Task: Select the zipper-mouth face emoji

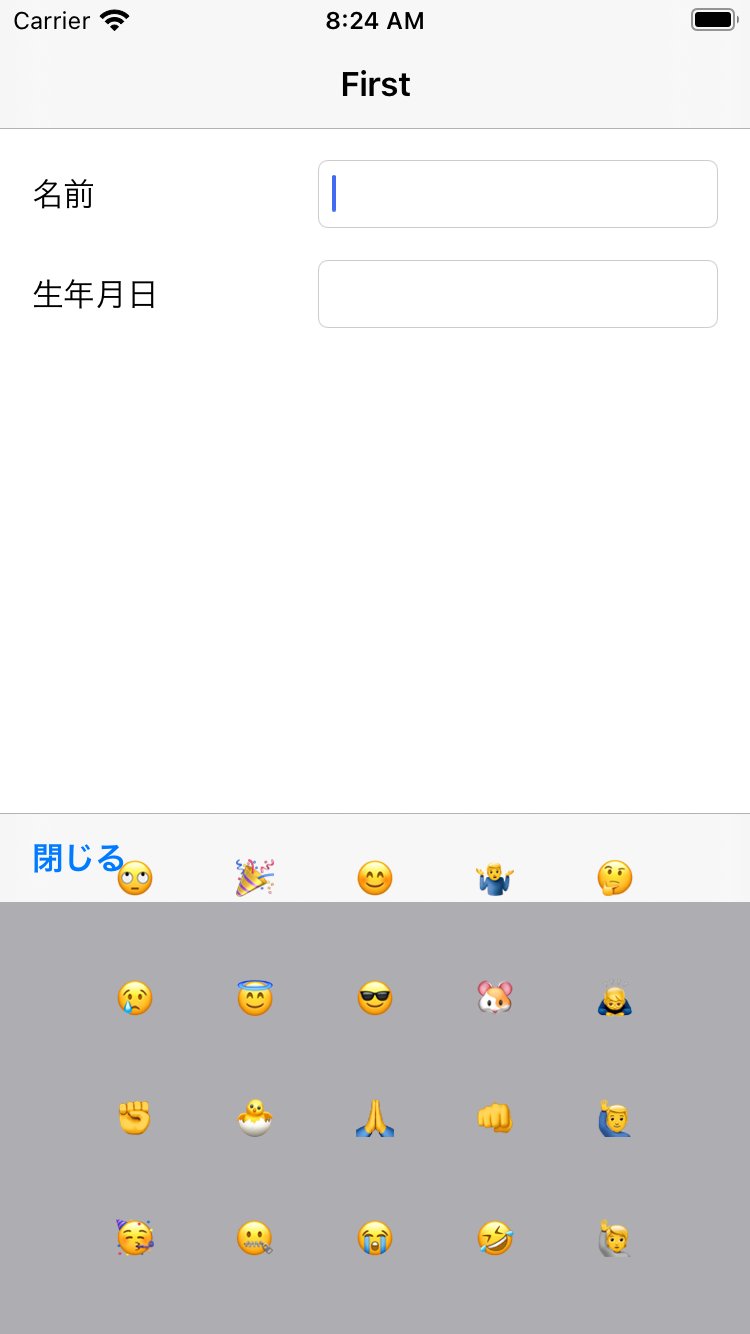Action: coord(255,1240)
